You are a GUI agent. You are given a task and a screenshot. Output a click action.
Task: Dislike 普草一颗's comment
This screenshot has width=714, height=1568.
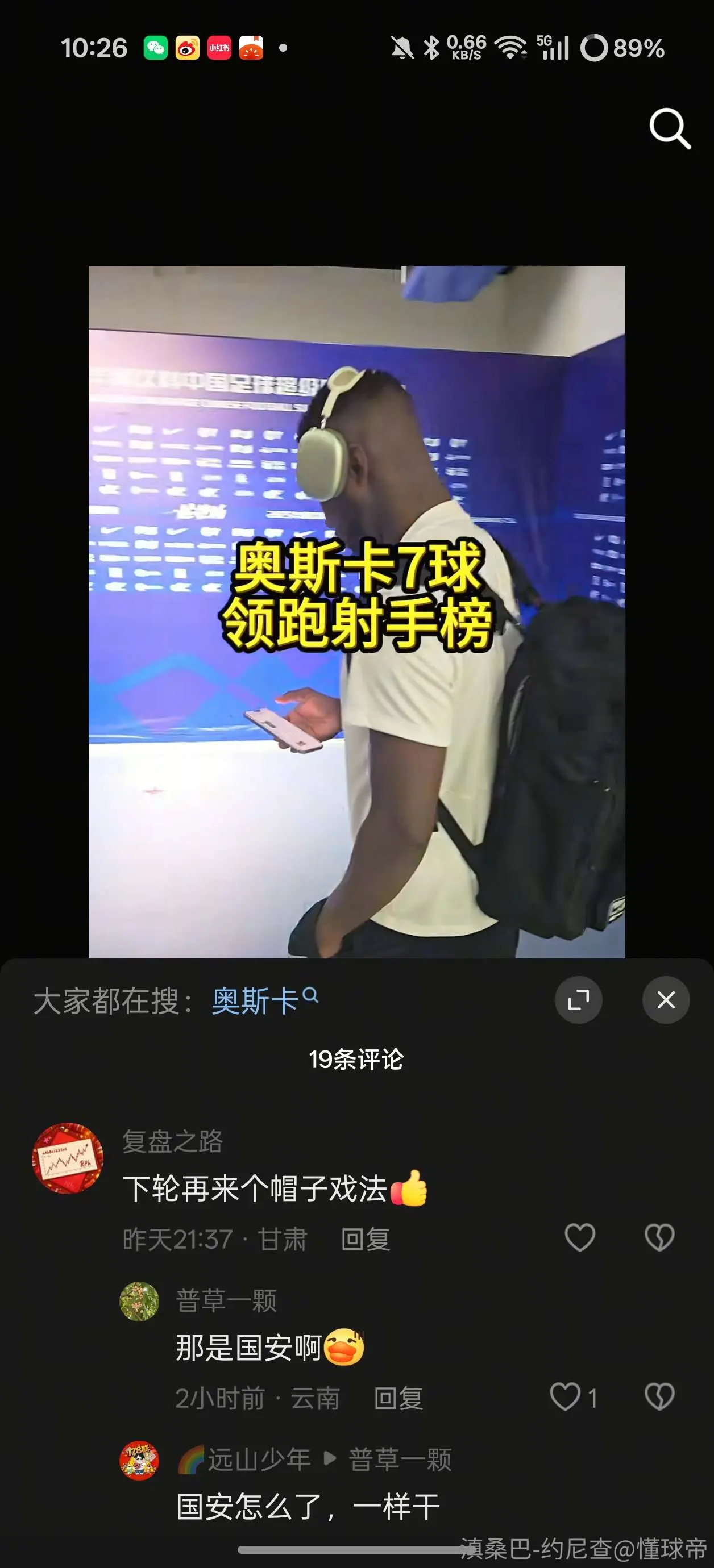pos(660,1397)
